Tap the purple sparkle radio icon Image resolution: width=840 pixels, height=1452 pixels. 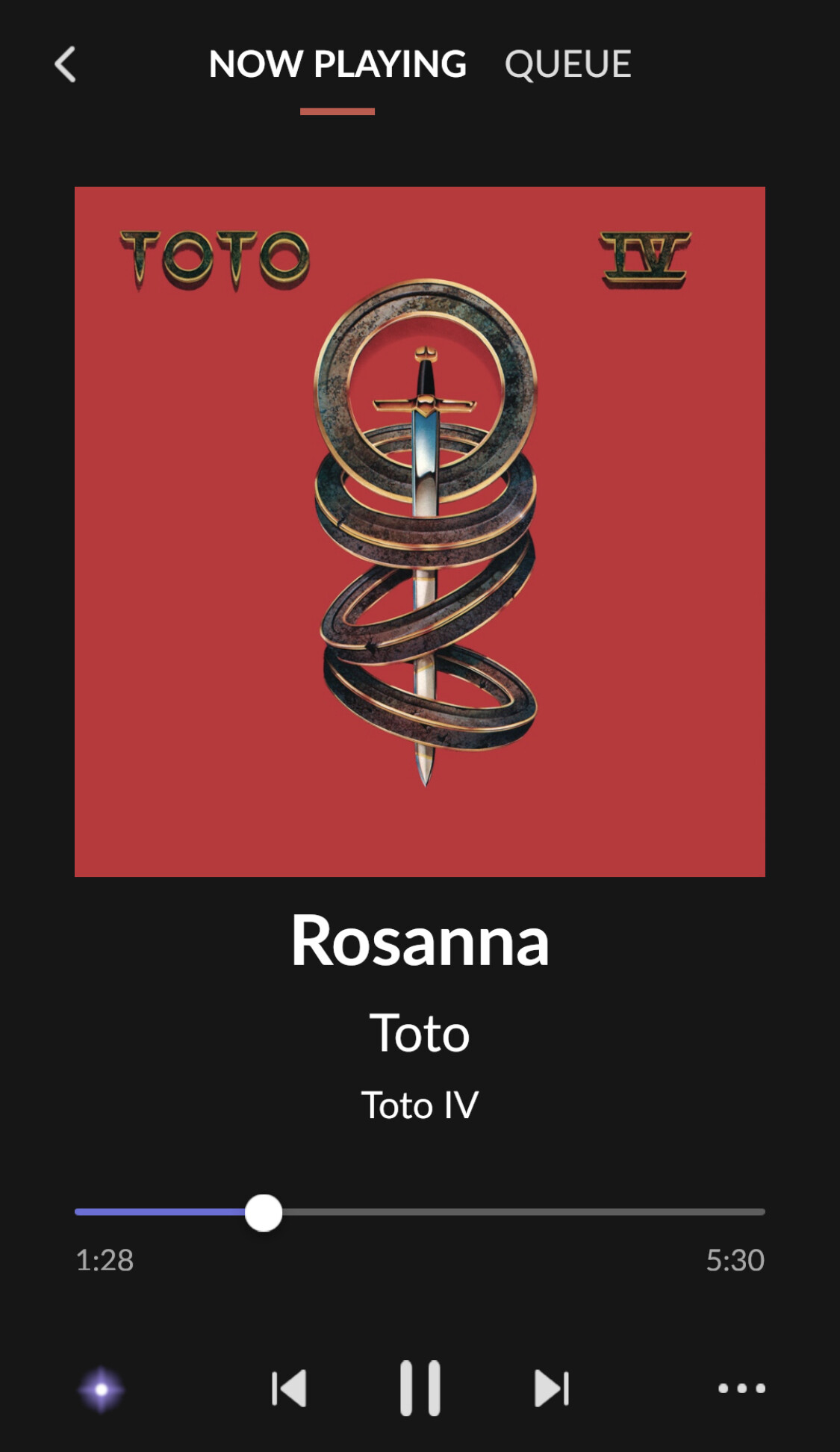click(x=101, y=1389)
